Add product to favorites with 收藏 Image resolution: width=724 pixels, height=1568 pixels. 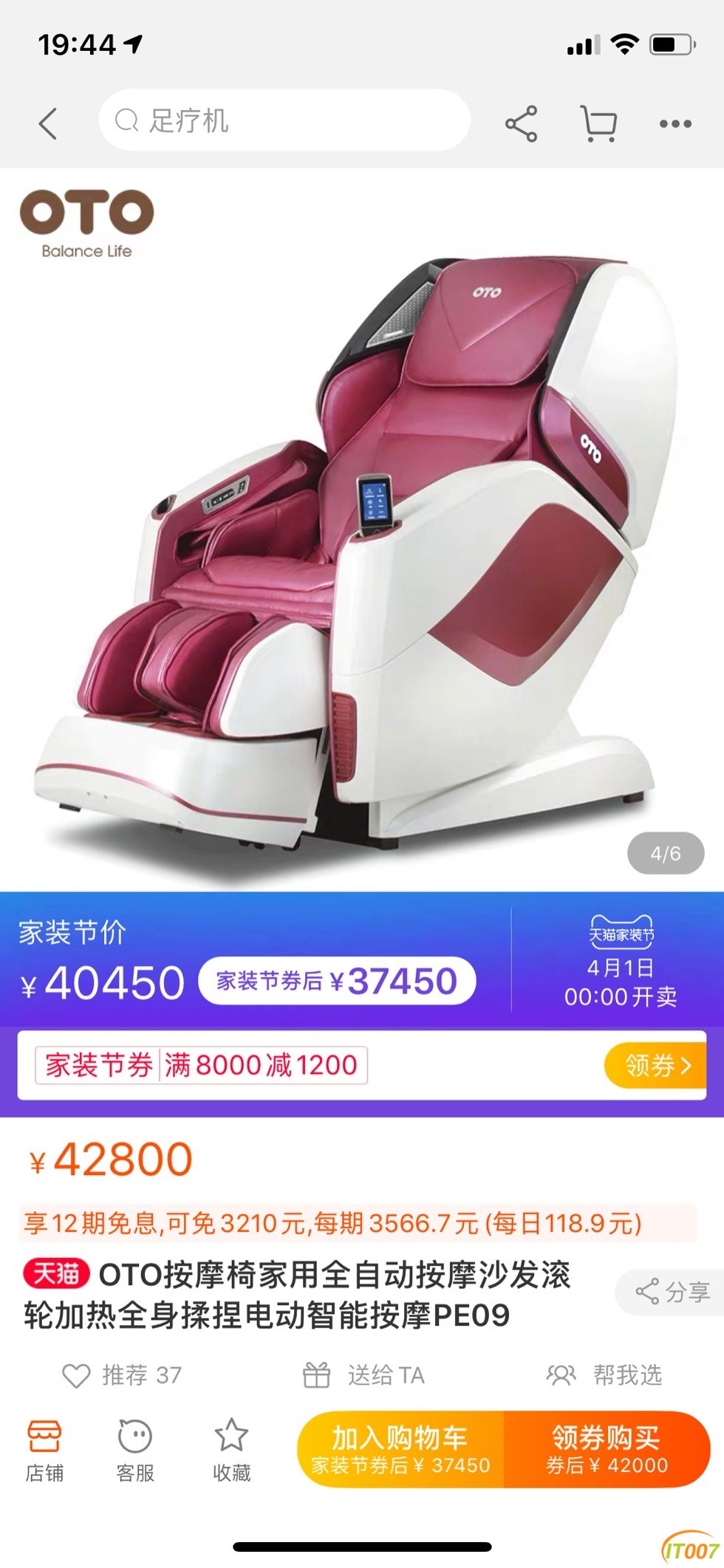point(231,1451)
